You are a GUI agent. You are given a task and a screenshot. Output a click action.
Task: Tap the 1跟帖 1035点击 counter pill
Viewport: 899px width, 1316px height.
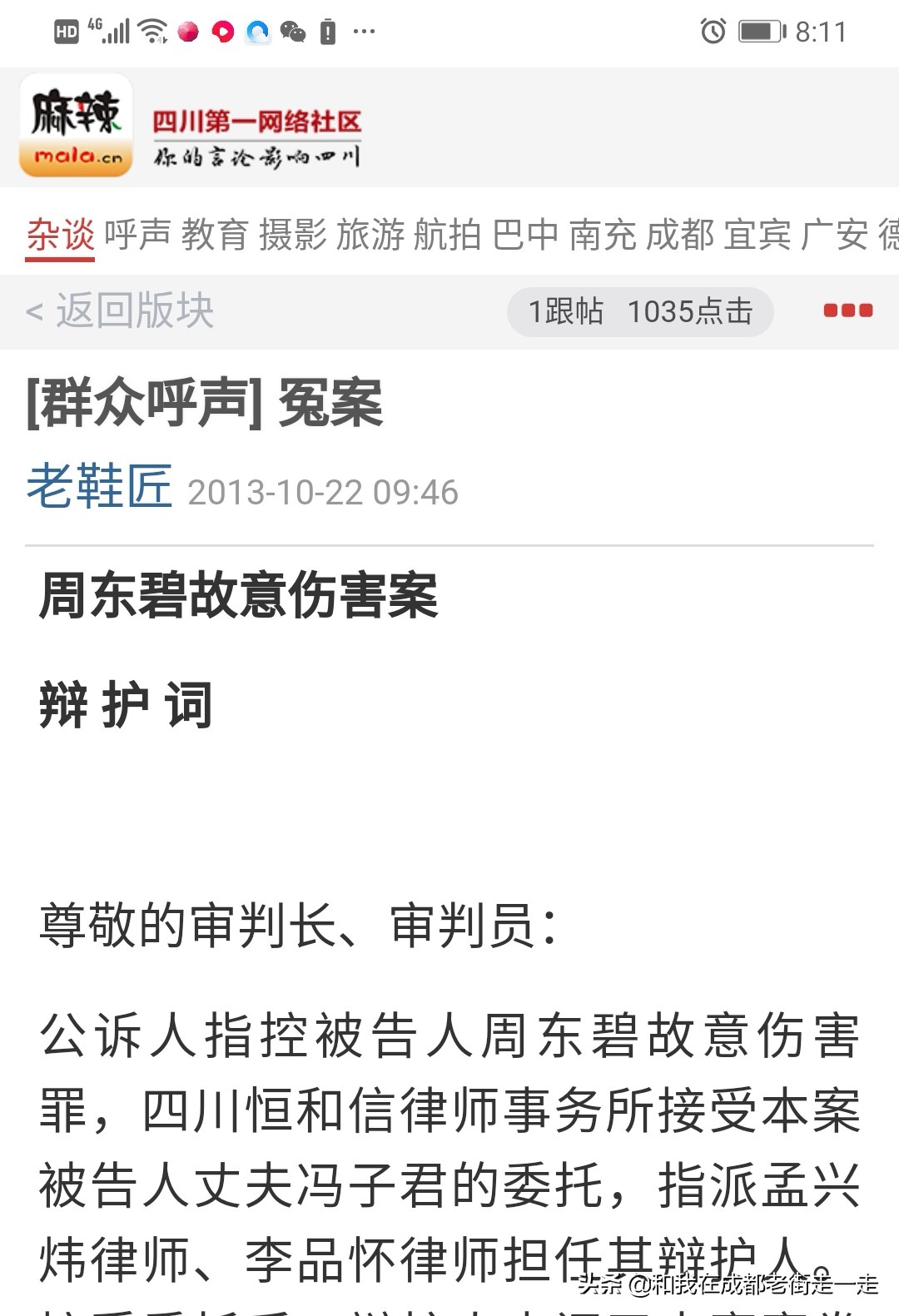[x=639, y=311]
